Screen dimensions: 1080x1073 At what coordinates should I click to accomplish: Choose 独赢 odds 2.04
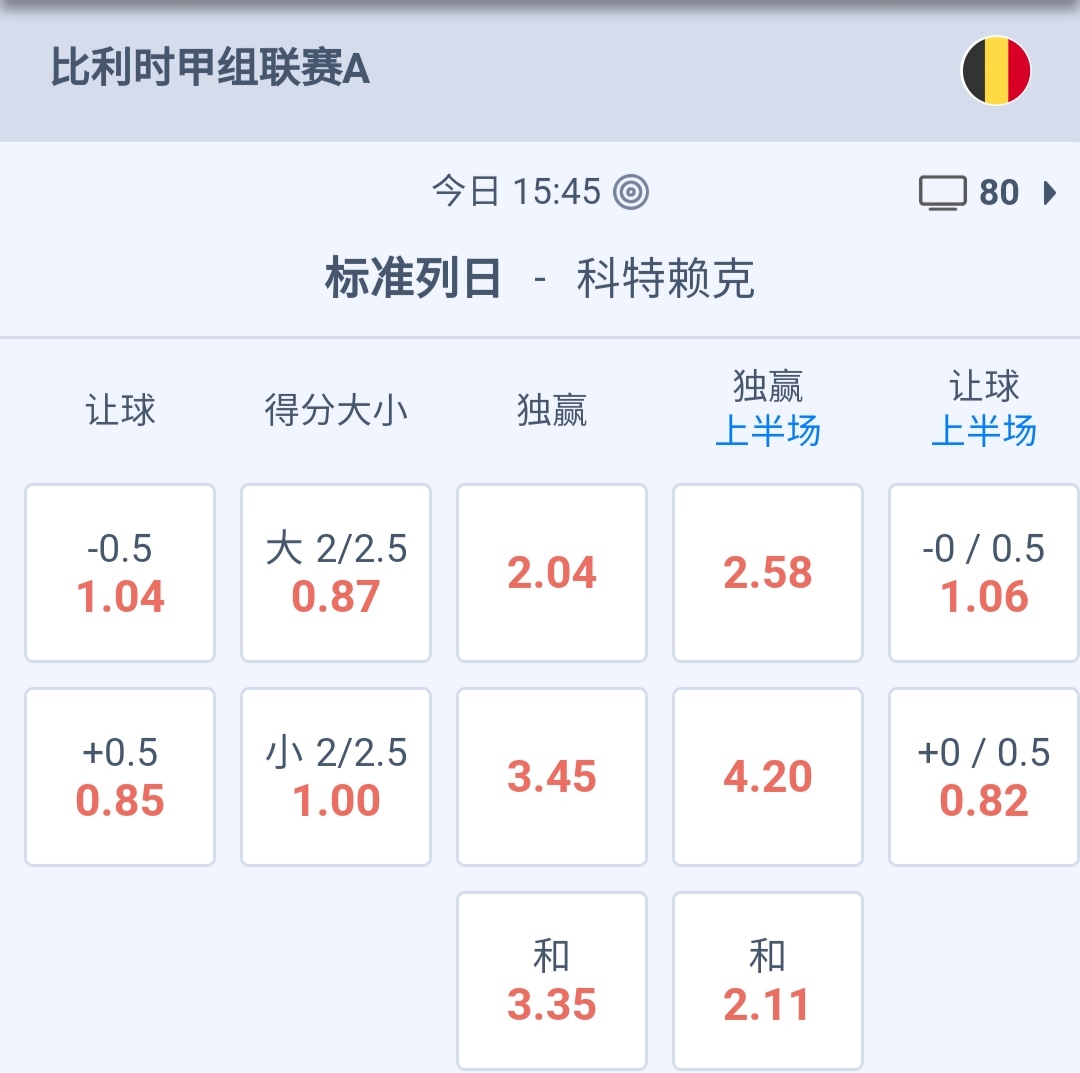pos(552,573)
